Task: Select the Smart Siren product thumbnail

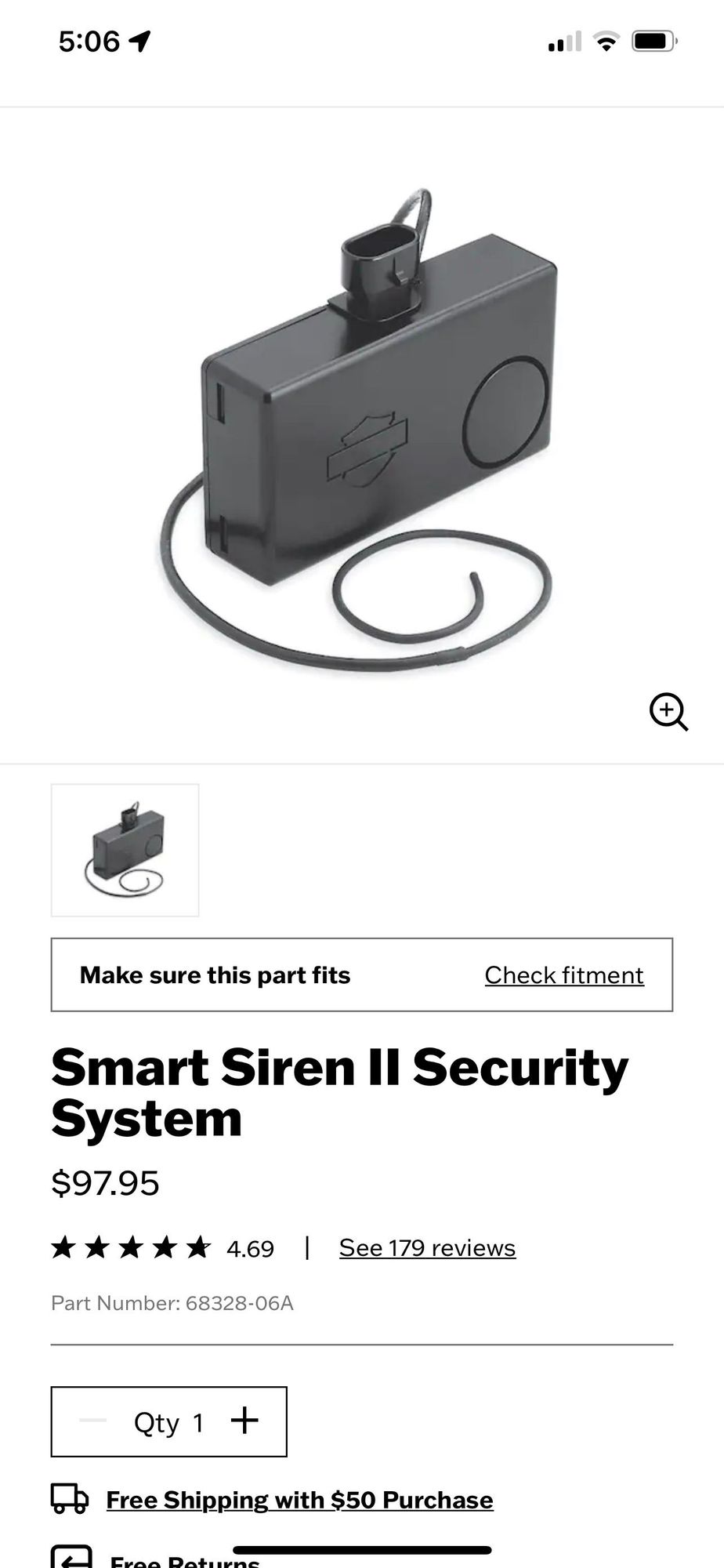Action: 125,850
